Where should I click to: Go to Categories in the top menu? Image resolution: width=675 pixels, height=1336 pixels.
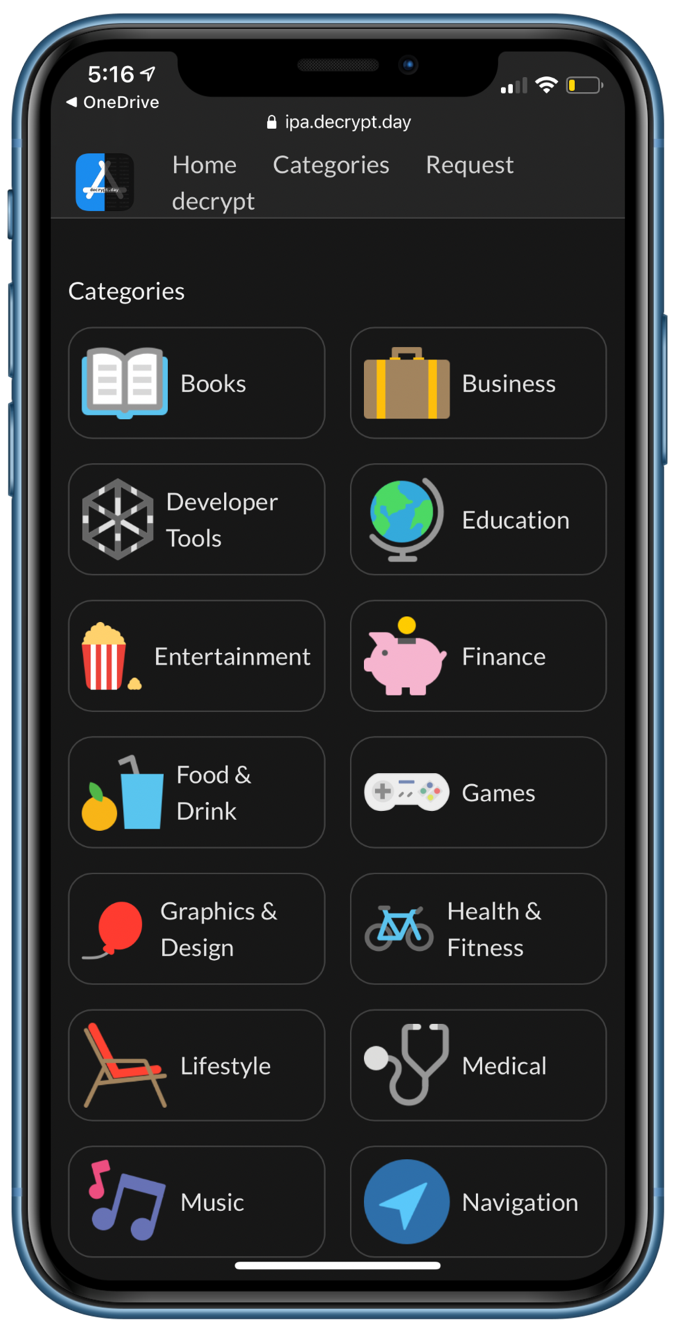331,165
